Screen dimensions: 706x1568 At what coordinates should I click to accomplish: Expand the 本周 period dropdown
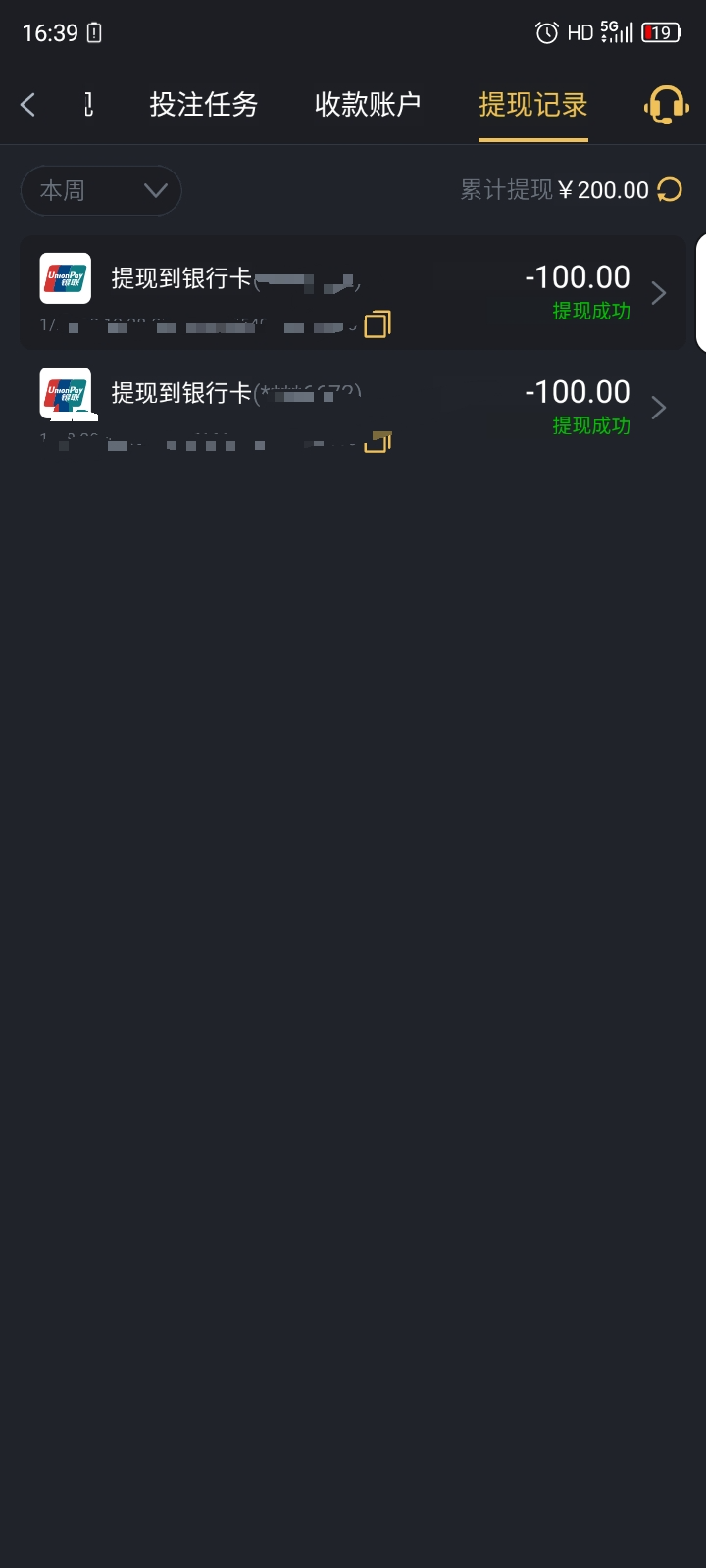pos(101,190)
